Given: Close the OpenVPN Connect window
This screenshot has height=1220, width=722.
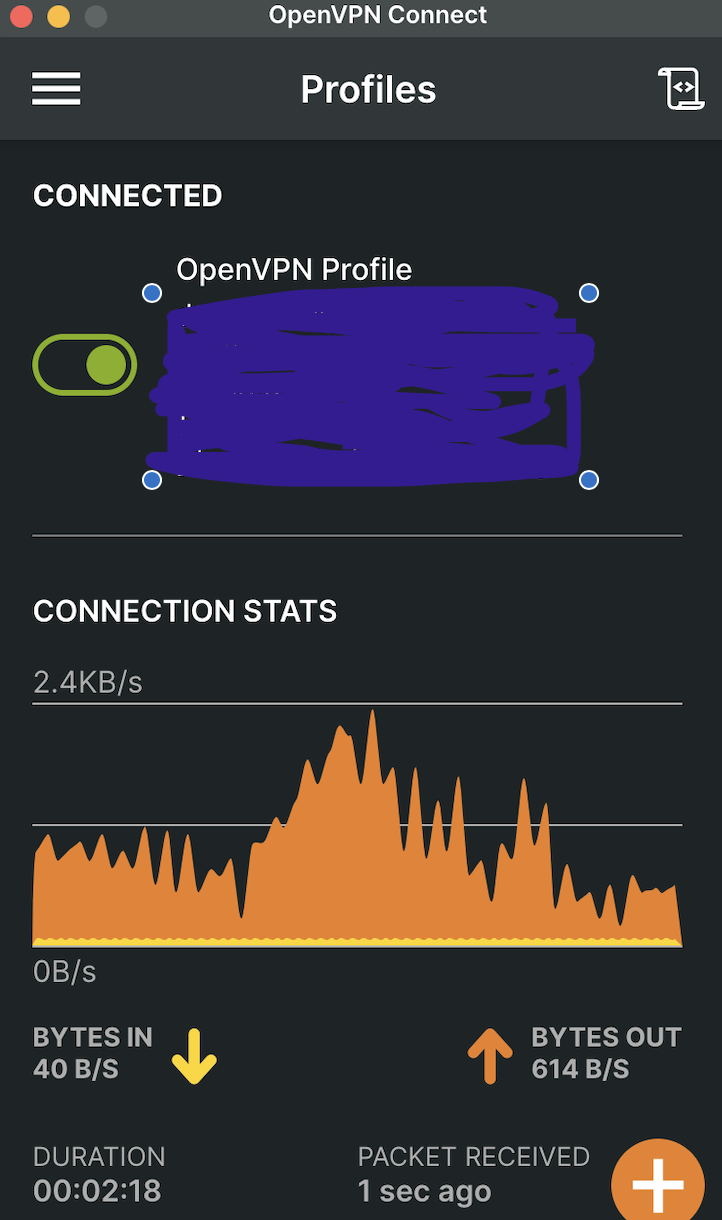Looking at the screenshot, I should coord(23,16).
